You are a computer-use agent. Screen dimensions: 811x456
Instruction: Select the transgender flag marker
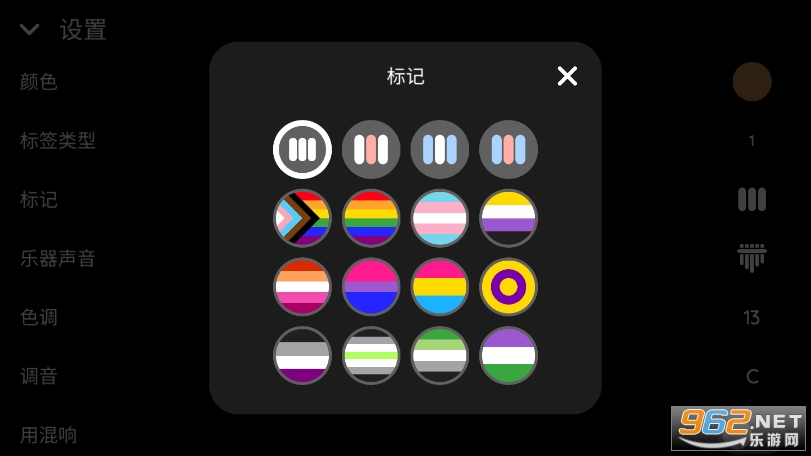pos(439,218)
